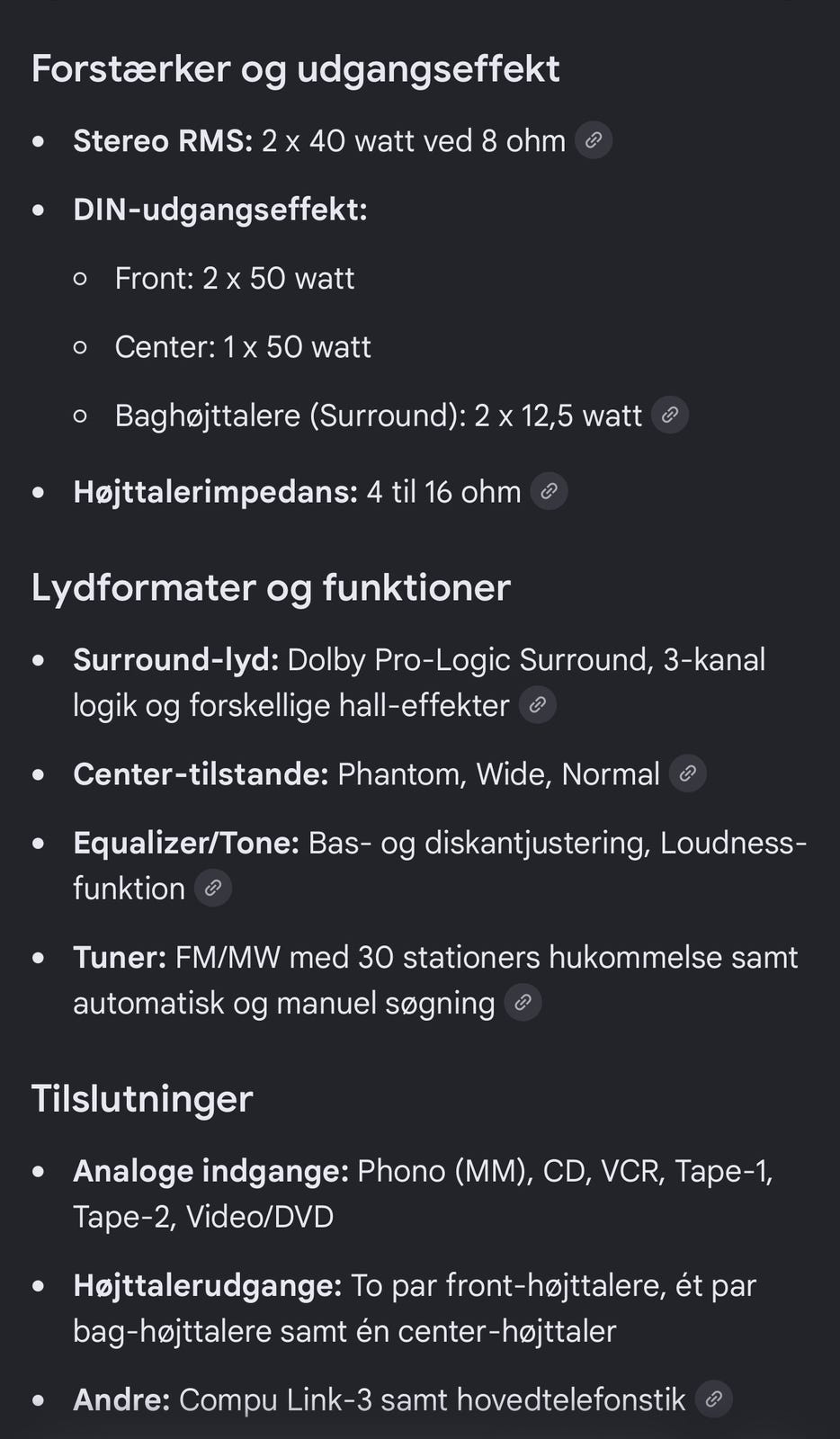Tap the link icon next to Højttalerimpedans
840x1439 pixels.
click(549, 492)
